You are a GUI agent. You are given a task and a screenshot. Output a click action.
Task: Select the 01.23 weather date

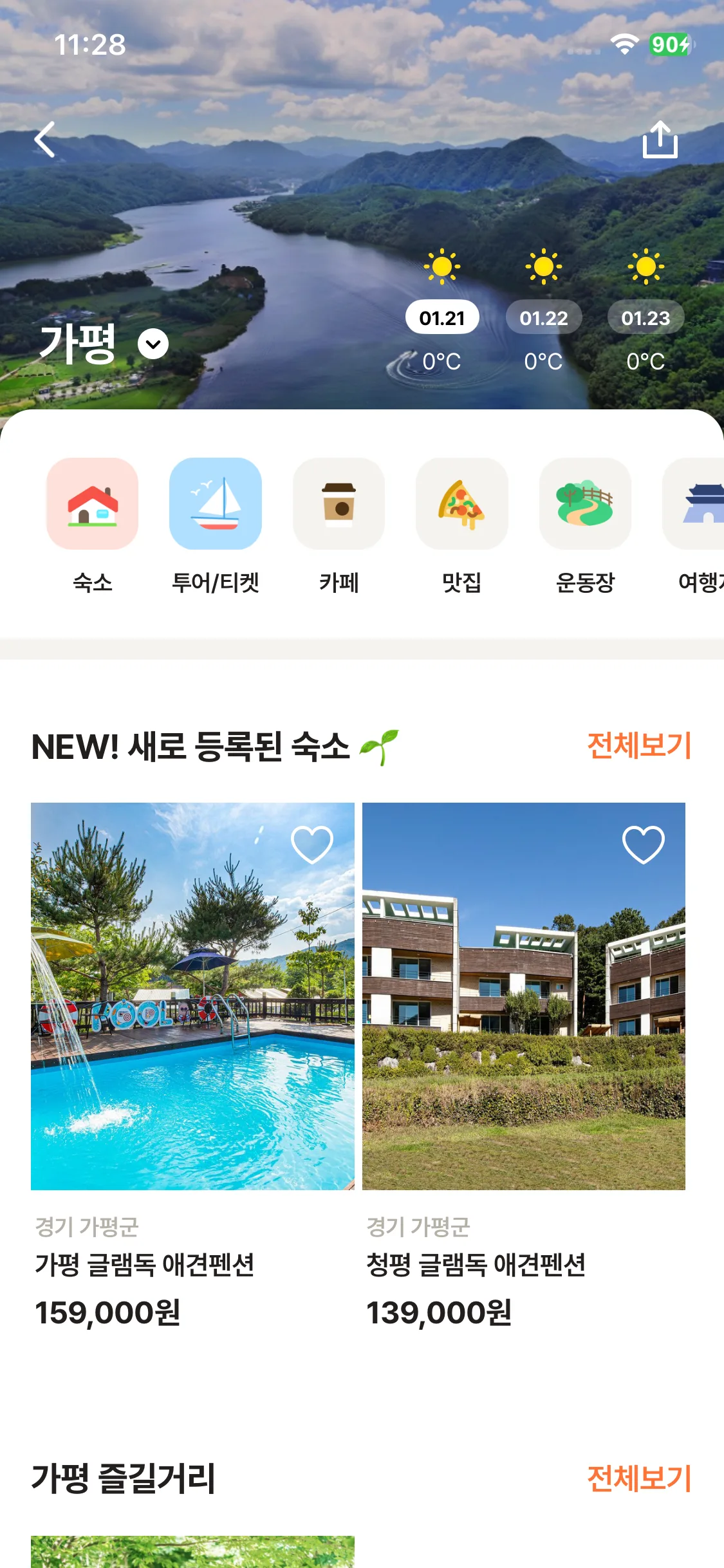pyautogui.click(x=645, y=317)
